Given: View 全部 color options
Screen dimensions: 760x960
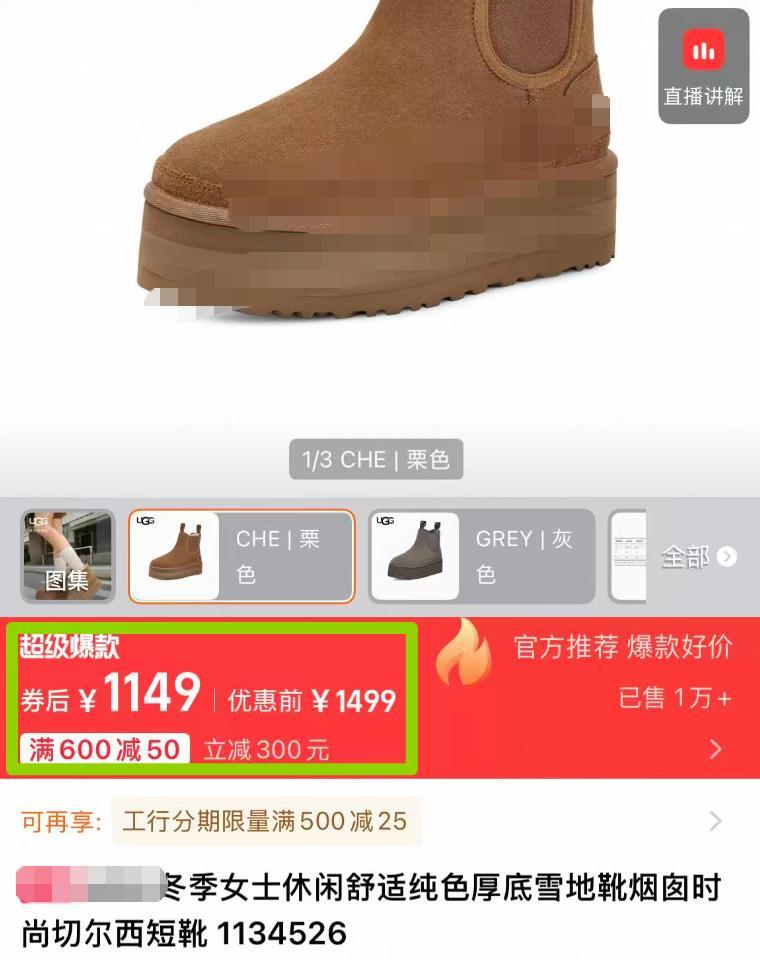Looking at the screenshot, I should click(x=698, y=557).
